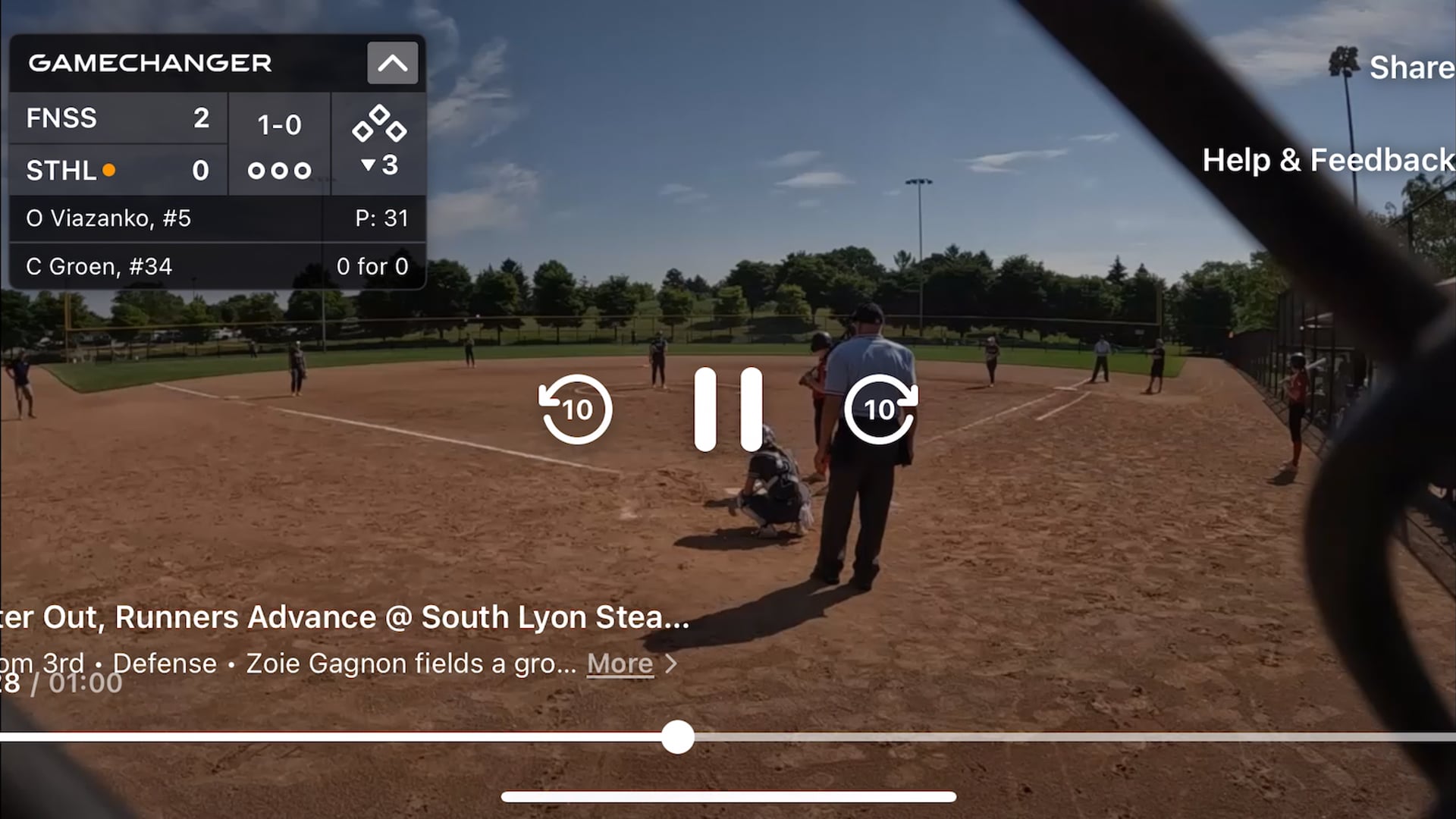Open Help & Feedback
Image resolution: width=1456 pixels, height=819 pixels.
(x=1327, y=160)
